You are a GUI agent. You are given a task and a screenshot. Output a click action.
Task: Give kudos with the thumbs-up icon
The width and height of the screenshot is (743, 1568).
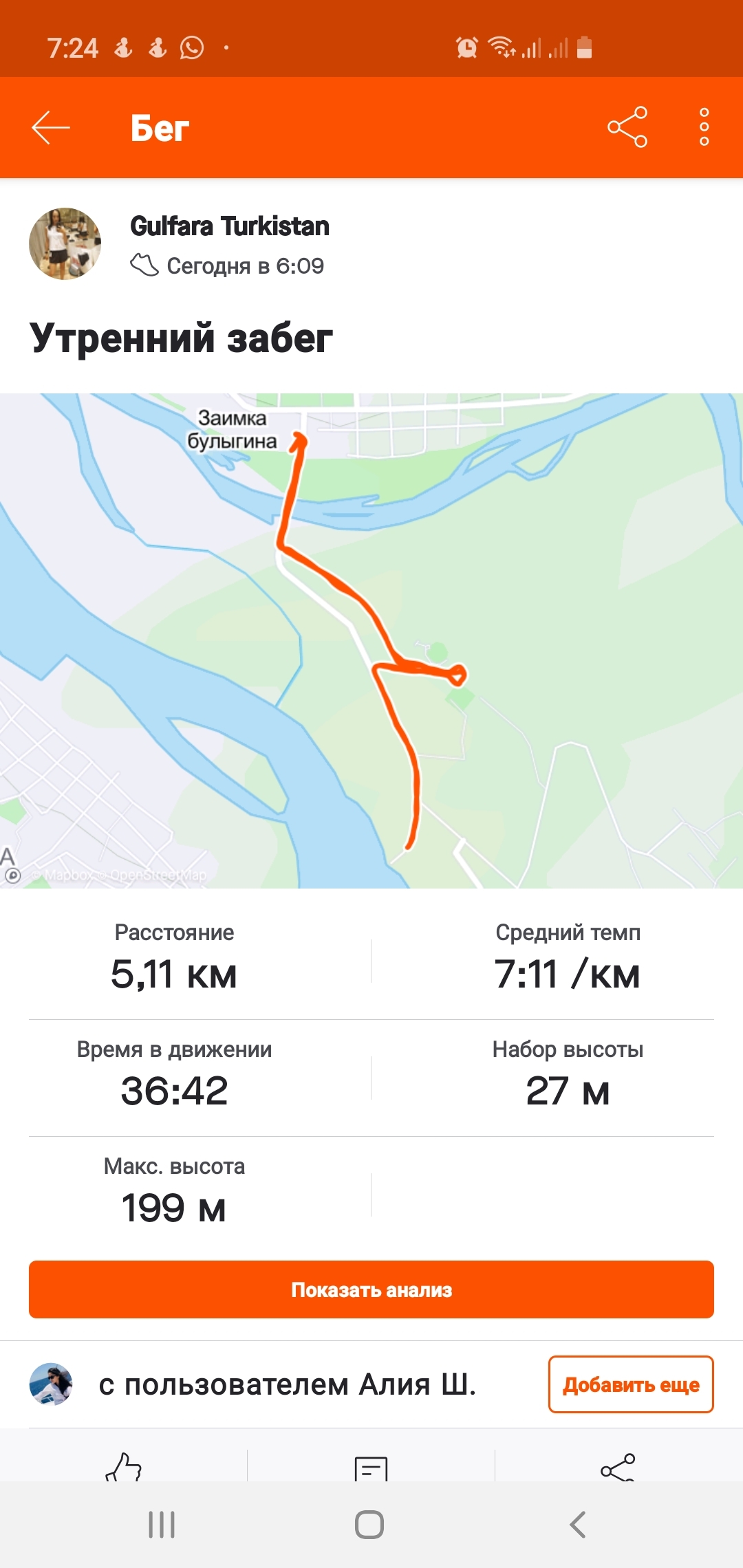click(x=124, y=1468)
